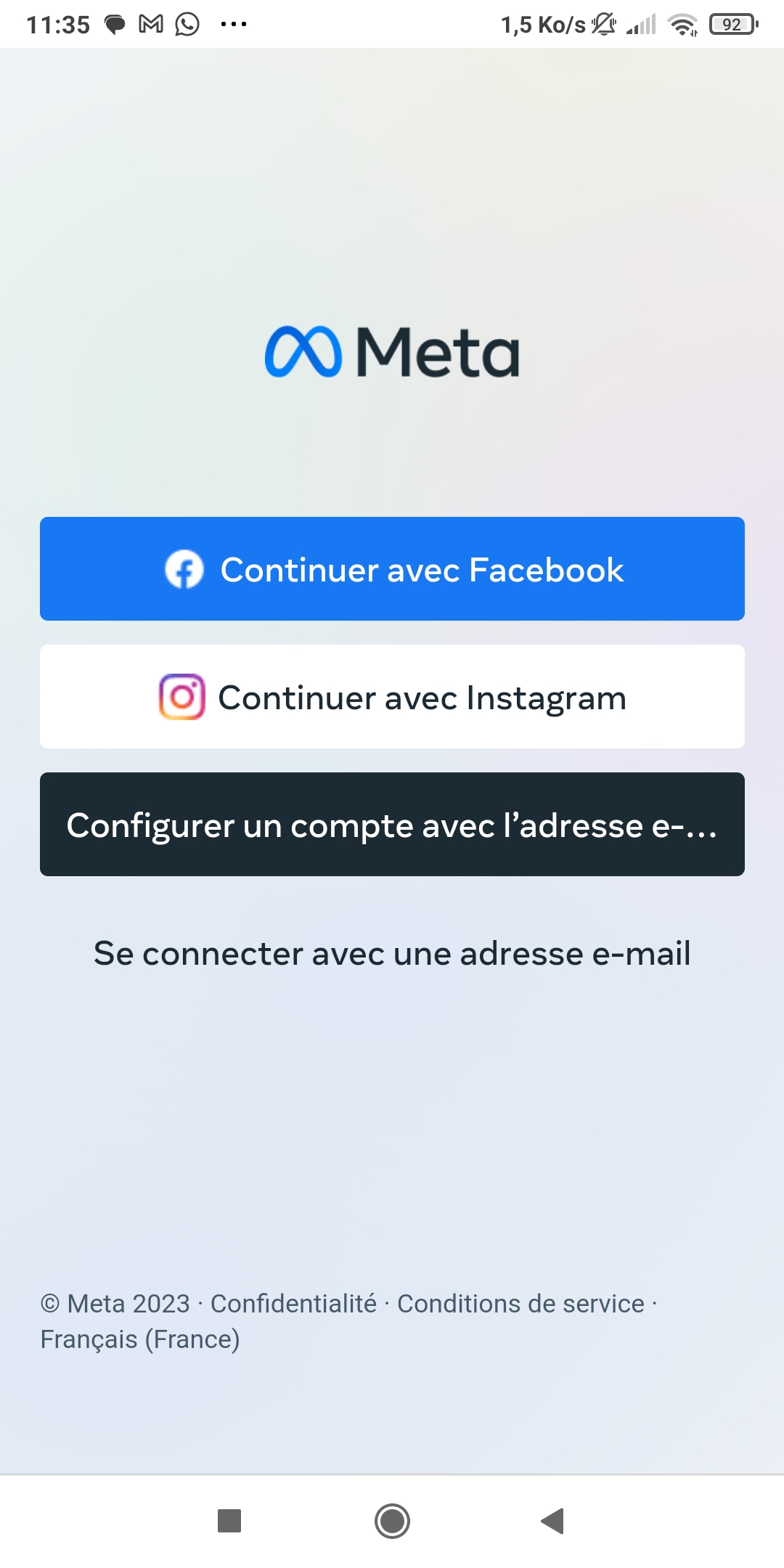Continue with Facebook login

[392, 569]
